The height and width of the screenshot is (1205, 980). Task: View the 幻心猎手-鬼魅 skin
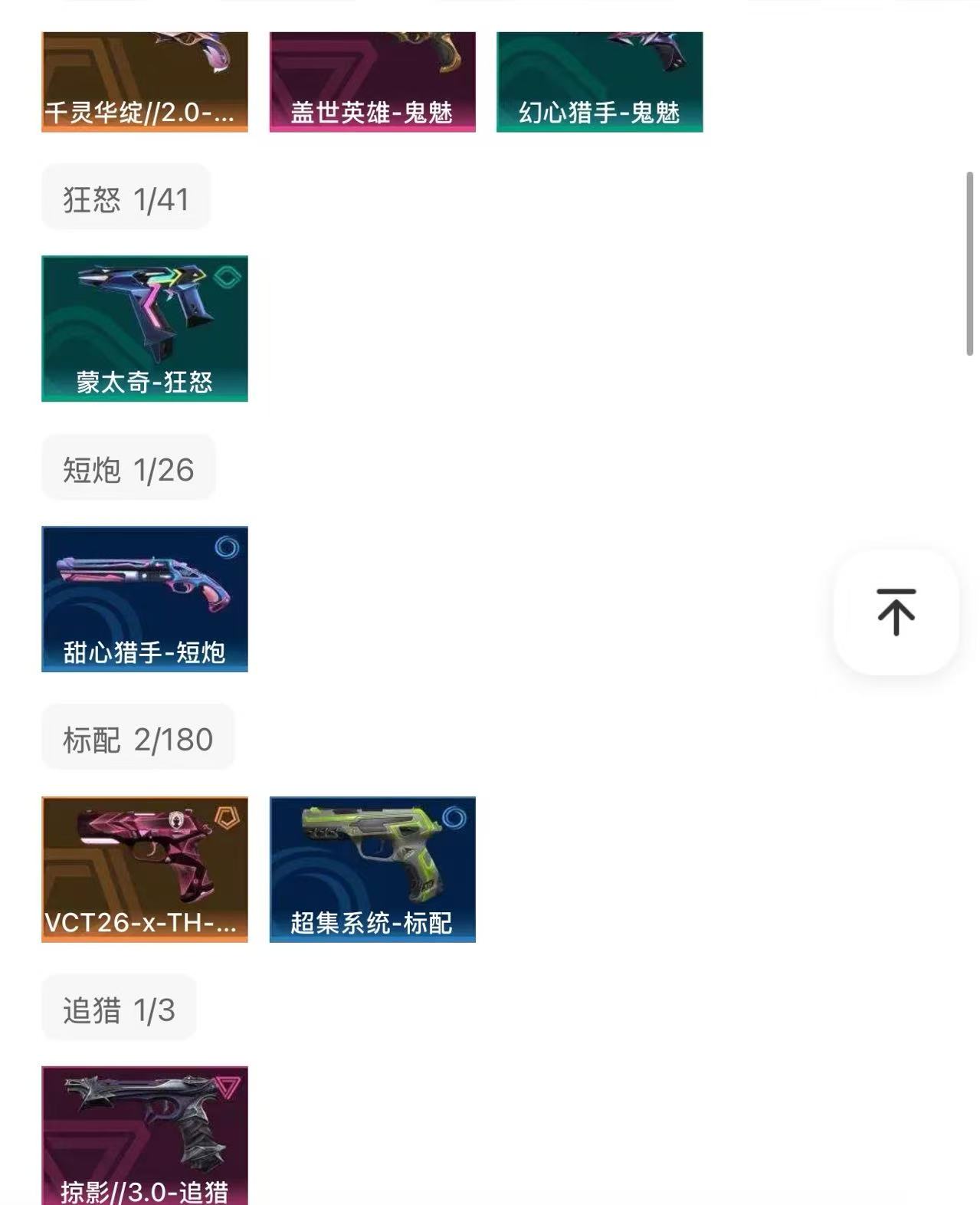pos(600,81)
